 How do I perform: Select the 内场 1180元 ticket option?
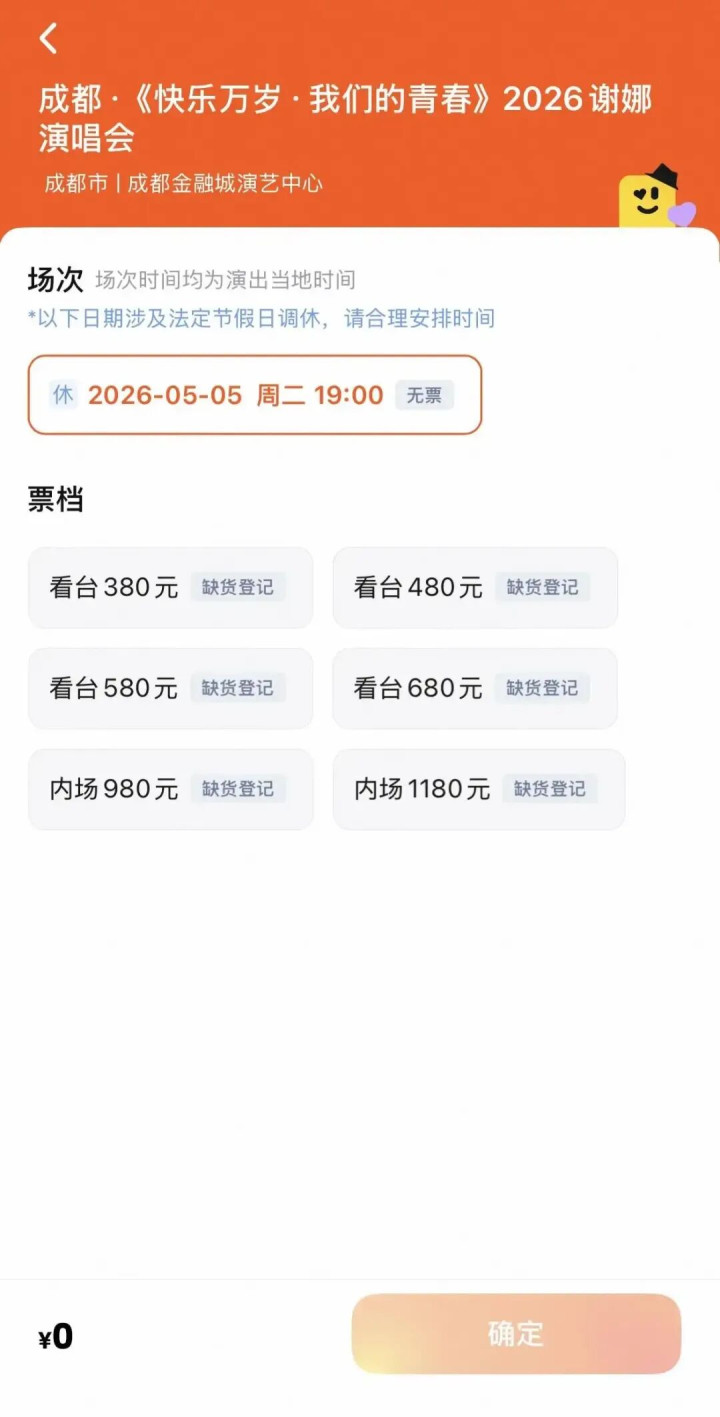(478, 789)
